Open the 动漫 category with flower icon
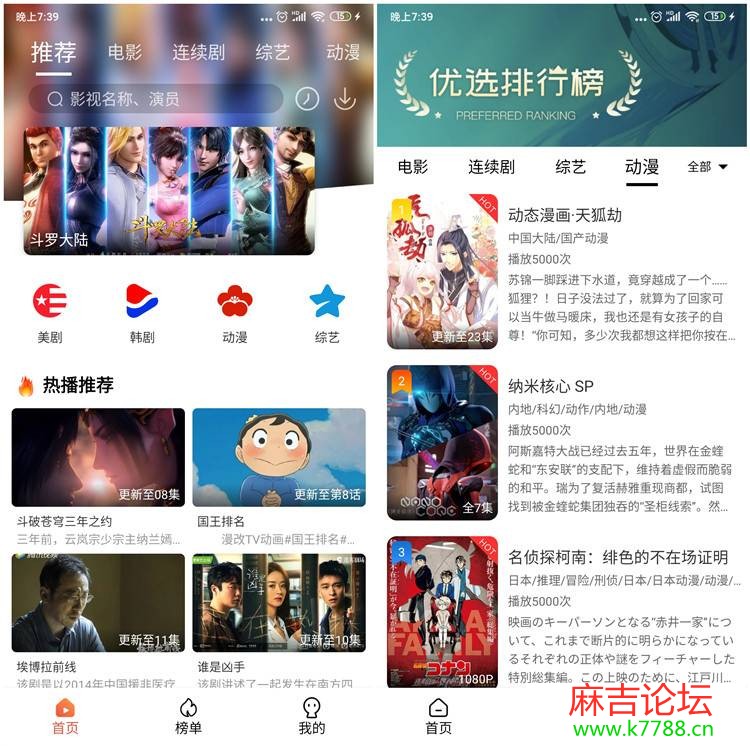Screen dimensions: 750x746 click(234, 312)
